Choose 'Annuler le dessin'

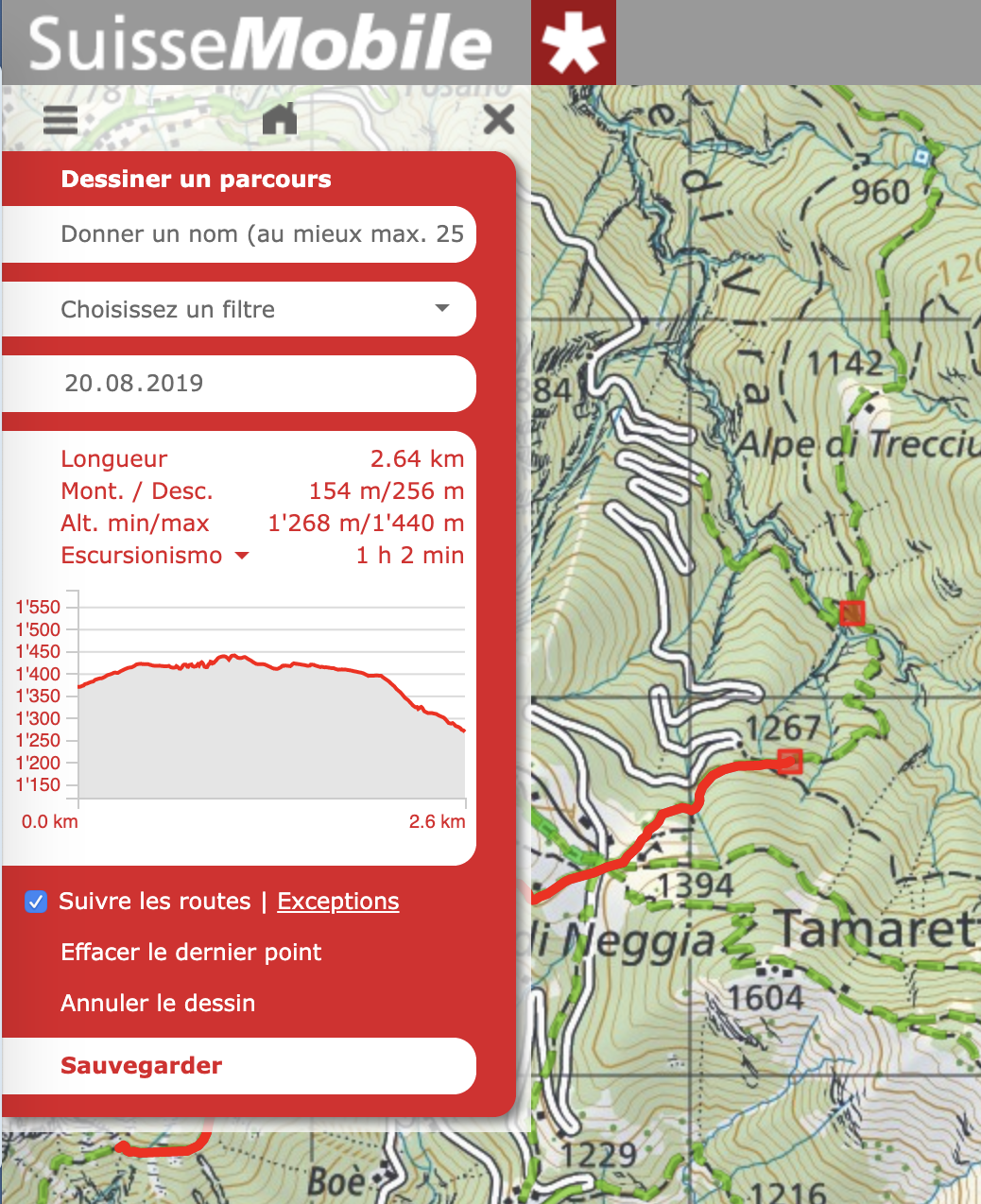click(x=158, y=1003)
